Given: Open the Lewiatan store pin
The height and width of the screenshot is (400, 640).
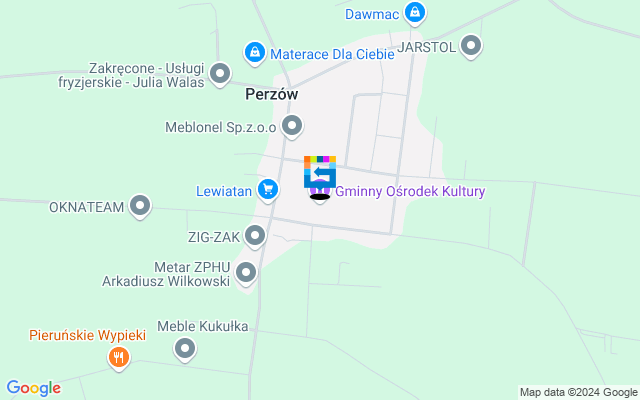Looking at the screenshot, I should pos(267,189).
